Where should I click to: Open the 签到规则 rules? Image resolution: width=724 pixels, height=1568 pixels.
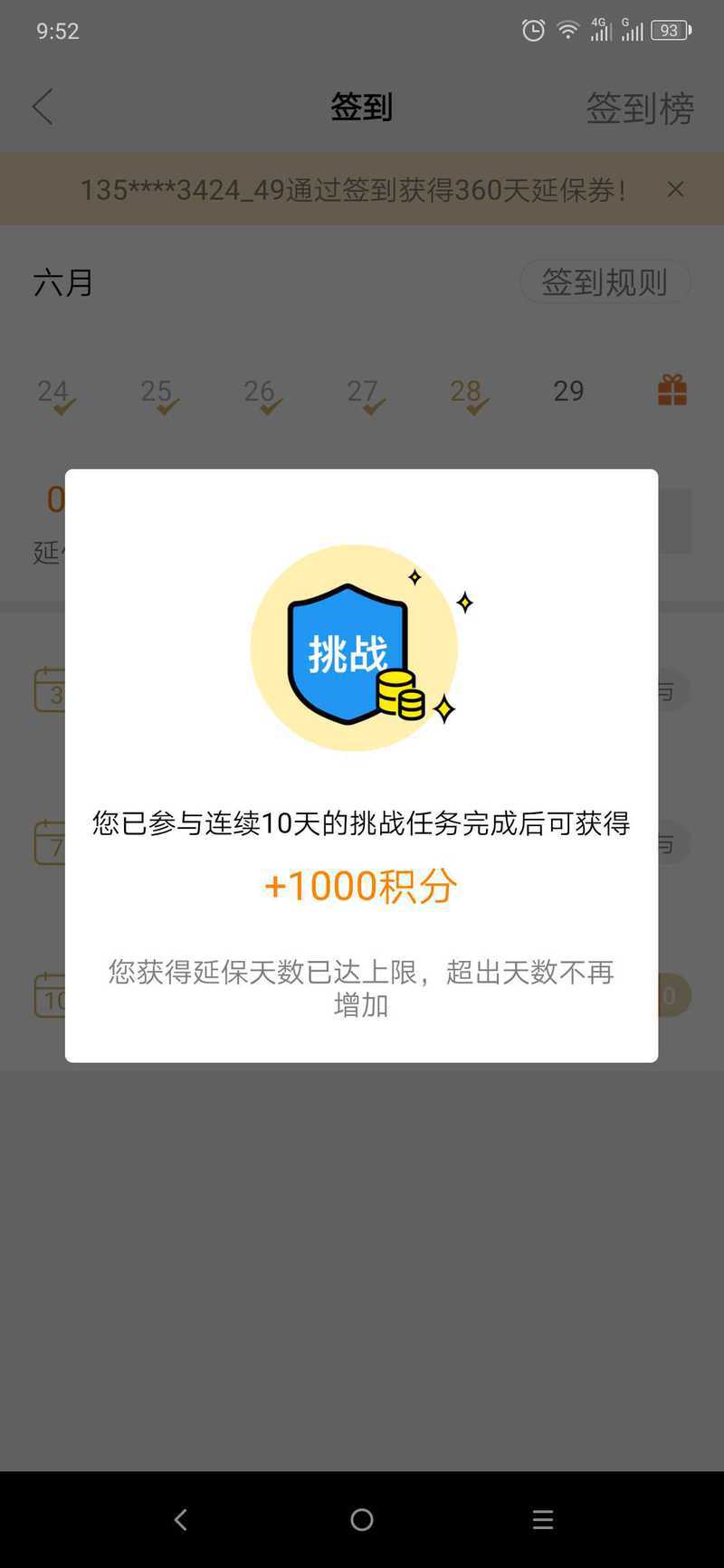605,281
